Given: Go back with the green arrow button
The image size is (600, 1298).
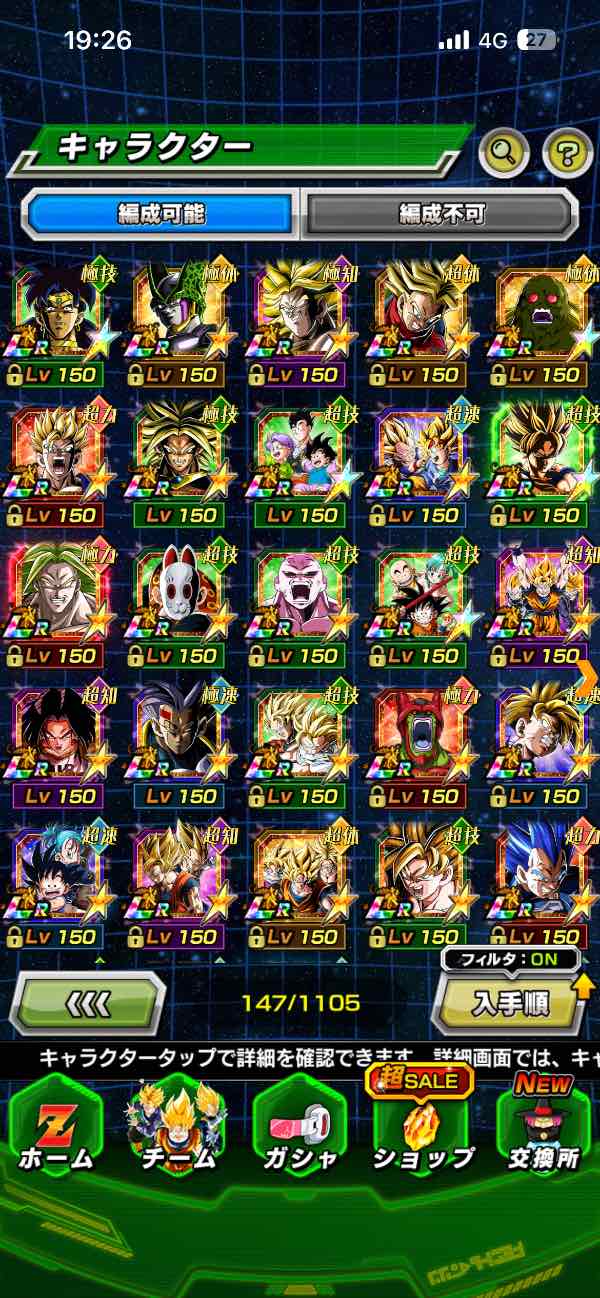Looking at the screenshot, I should (88, 1001).
